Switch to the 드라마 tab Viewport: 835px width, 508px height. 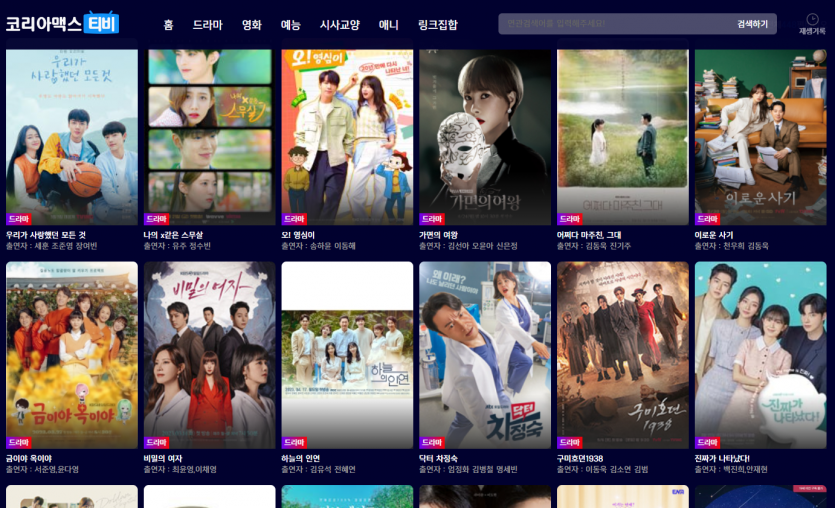(208, 25)
